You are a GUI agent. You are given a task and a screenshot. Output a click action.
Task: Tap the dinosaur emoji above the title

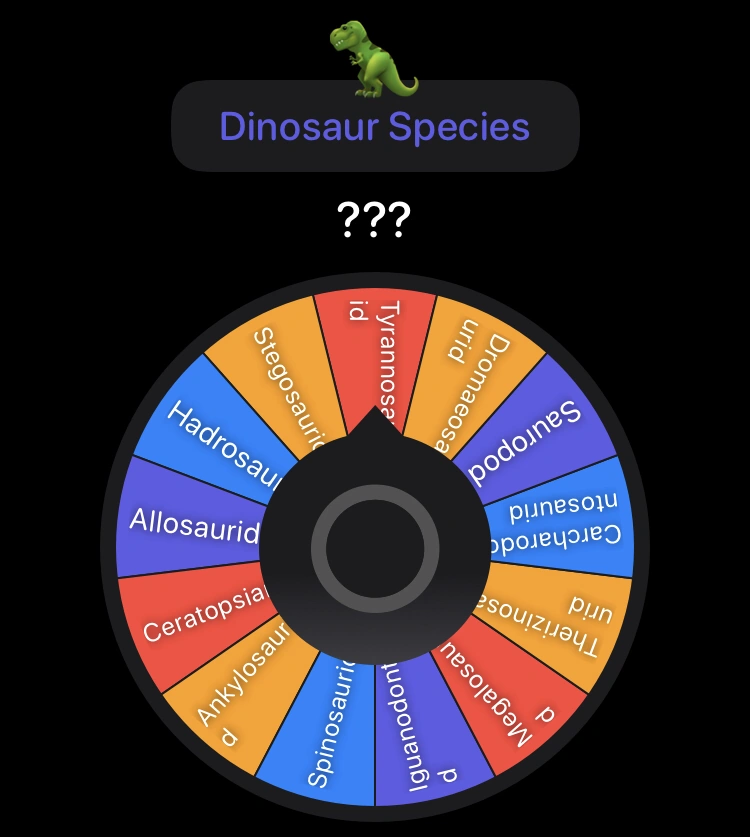[372, 50]
